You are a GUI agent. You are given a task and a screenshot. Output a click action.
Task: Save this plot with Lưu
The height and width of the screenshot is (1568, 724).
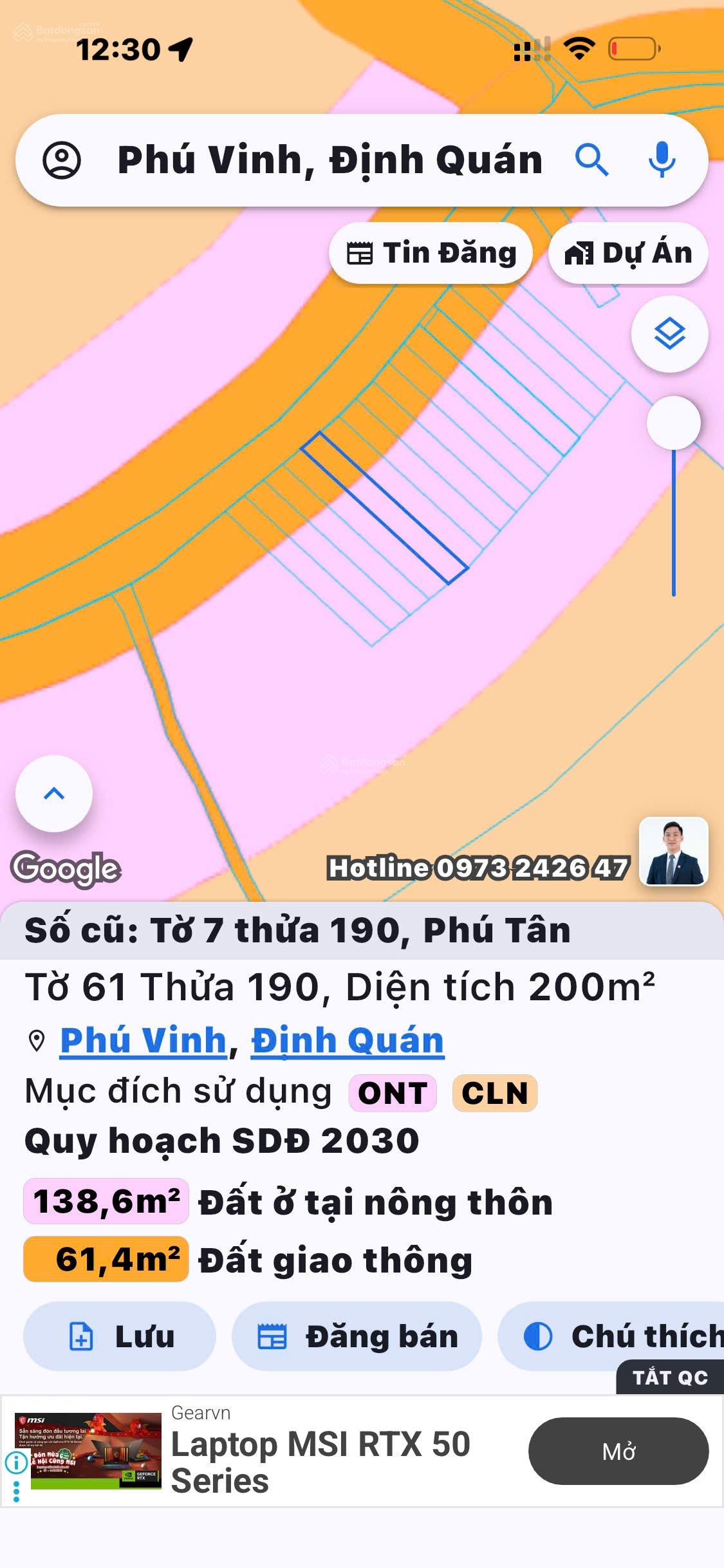120,1336
